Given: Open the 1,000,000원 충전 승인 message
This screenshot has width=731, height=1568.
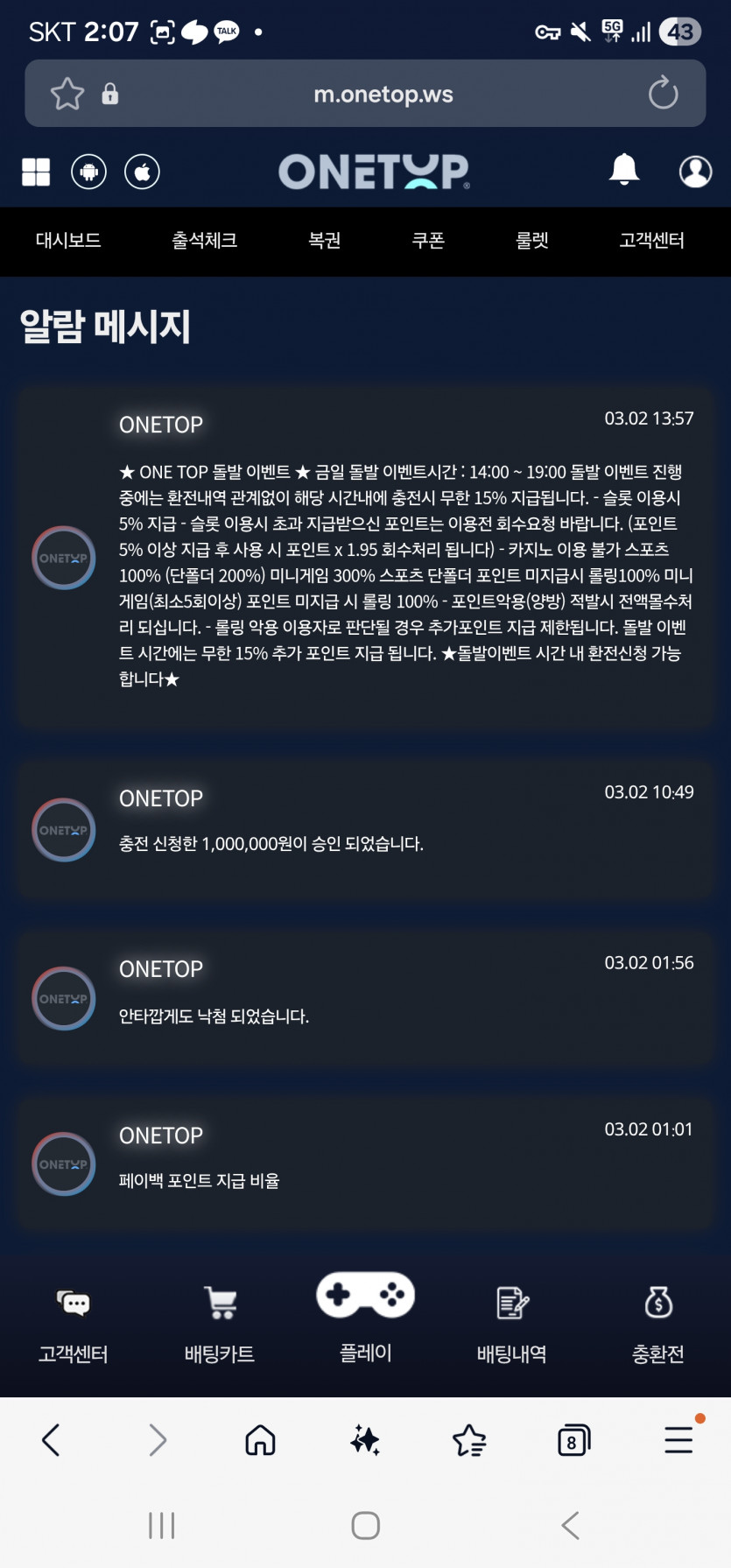Looking at the screenshot, I should tap(365, 829).
